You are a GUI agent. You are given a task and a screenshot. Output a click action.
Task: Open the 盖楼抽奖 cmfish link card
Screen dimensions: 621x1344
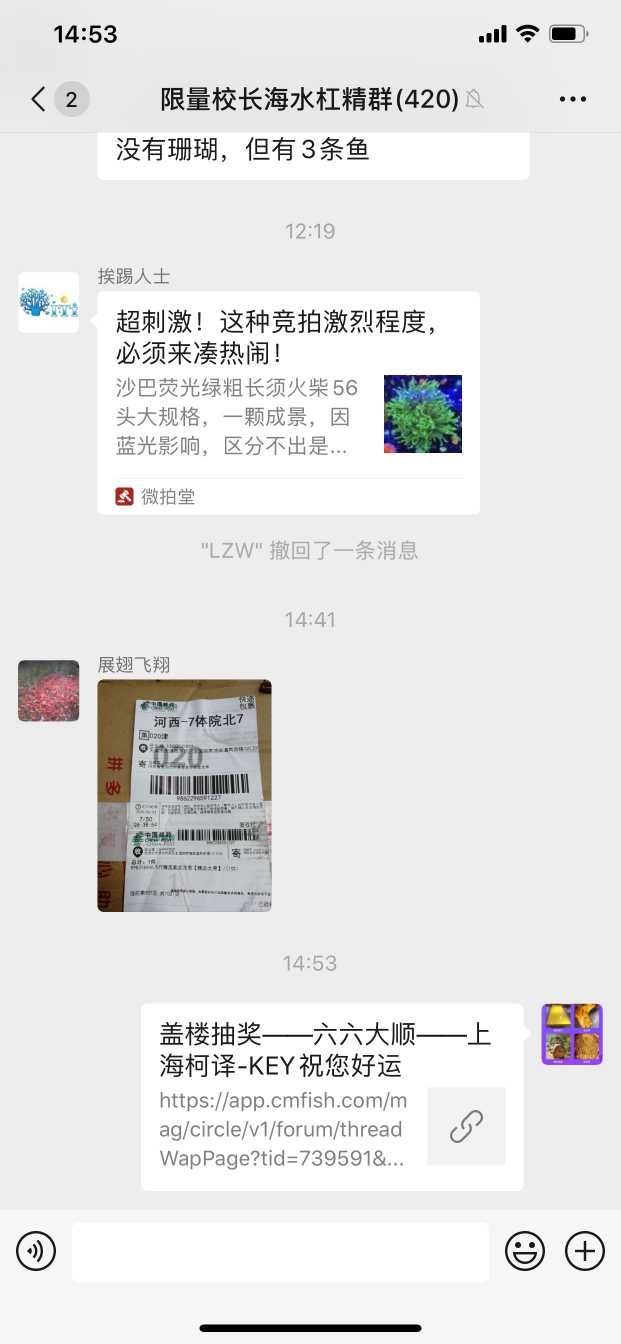click(331, 1096)
